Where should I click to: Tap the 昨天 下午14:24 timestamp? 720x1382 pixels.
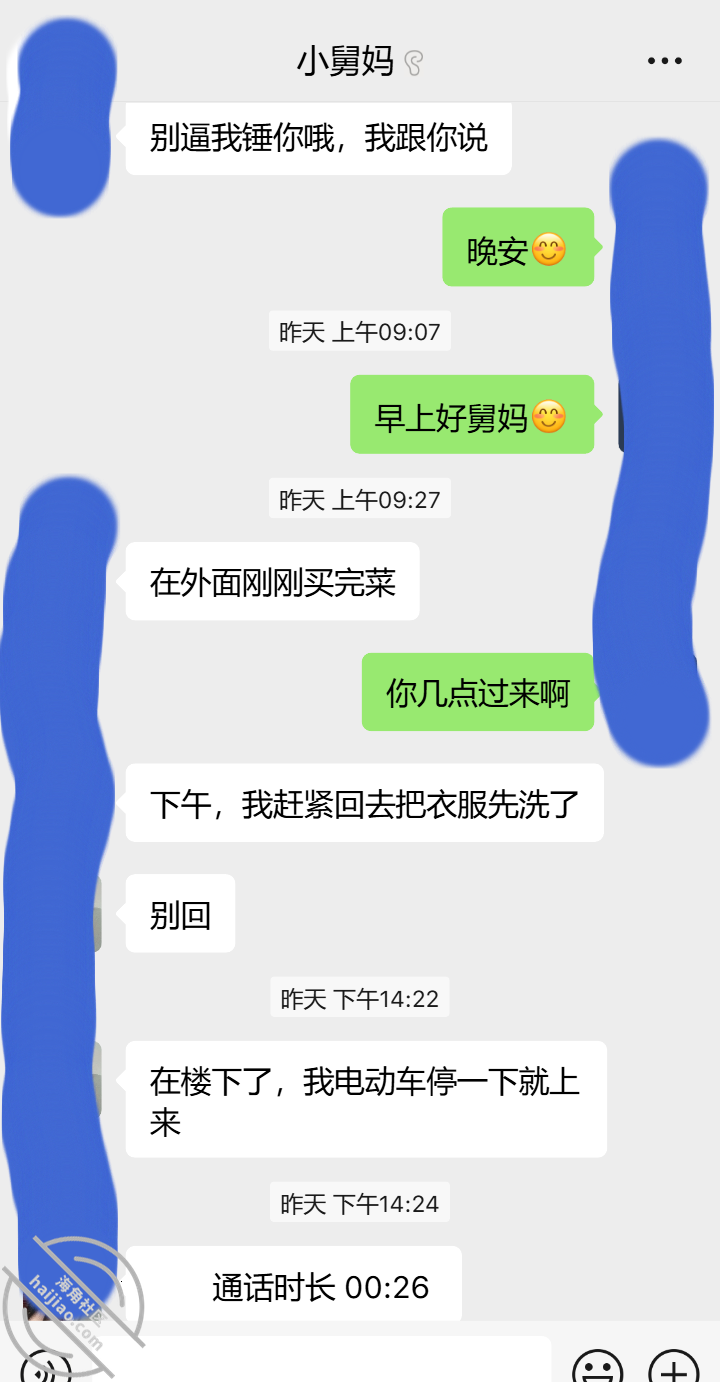[361, 1203]
